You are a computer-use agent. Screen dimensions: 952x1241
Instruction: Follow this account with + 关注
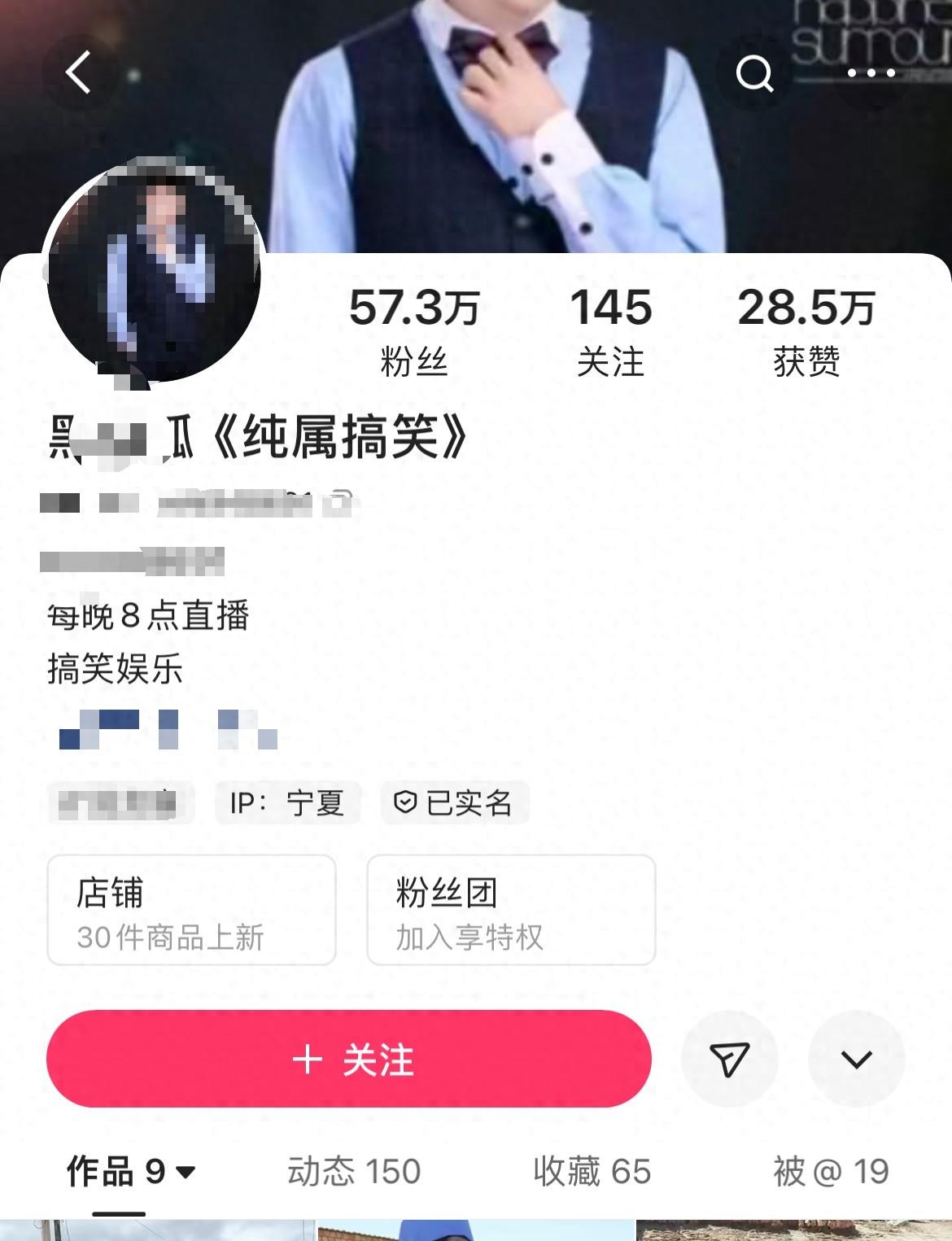tap(349, 1059)
